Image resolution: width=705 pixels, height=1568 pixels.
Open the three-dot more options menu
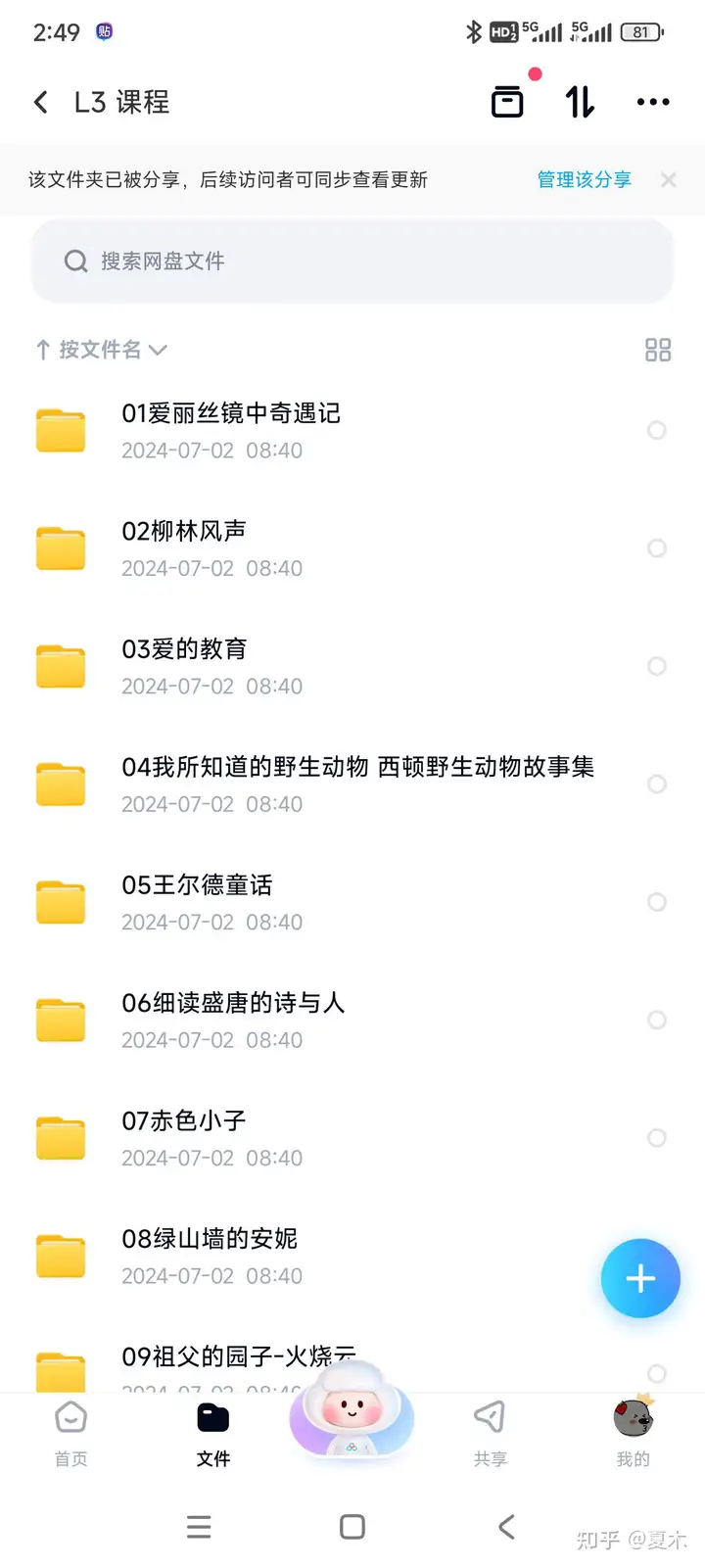(x=652, y=102)
